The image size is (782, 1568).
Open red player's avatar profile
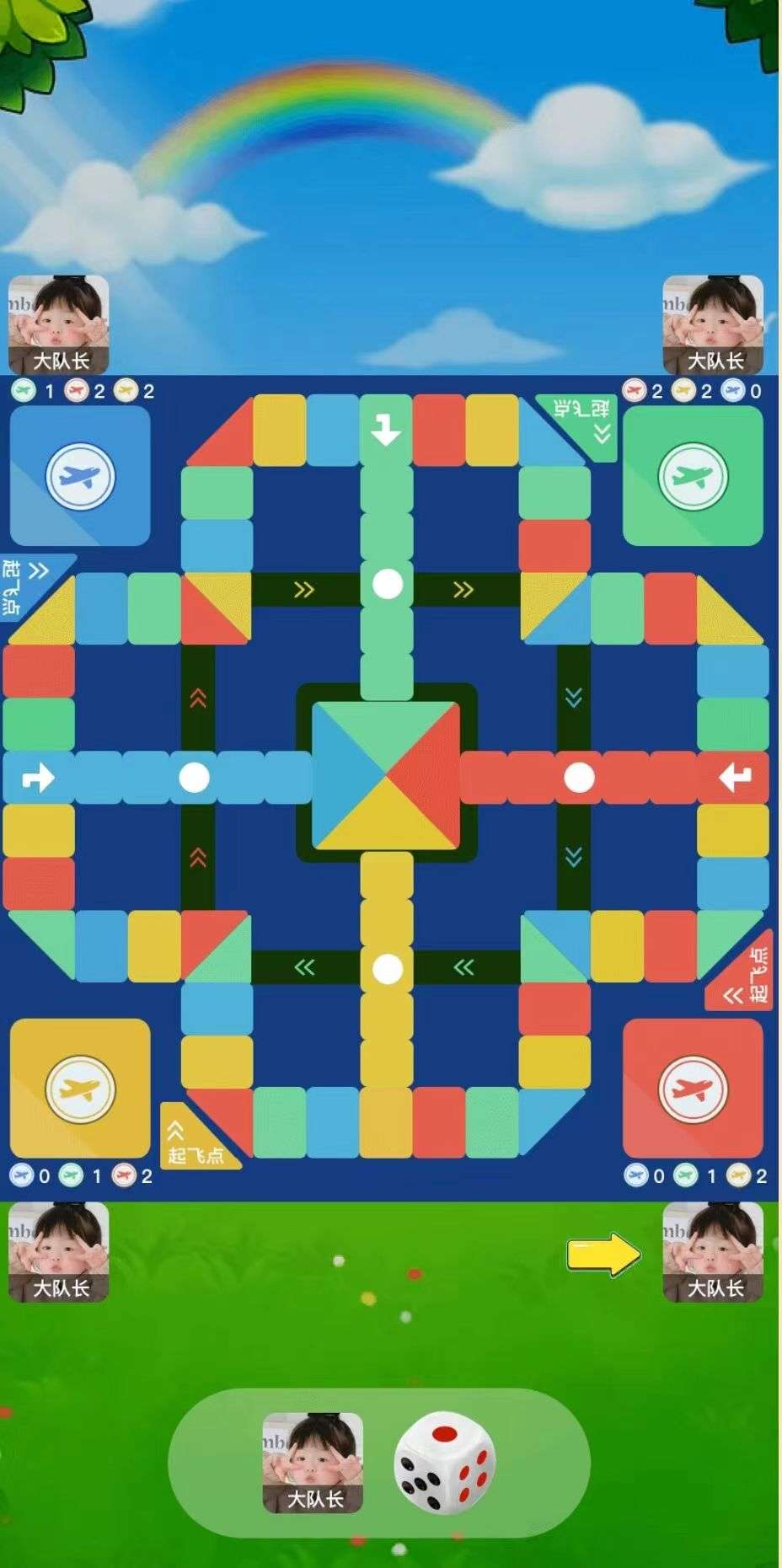pos(713,1251)
